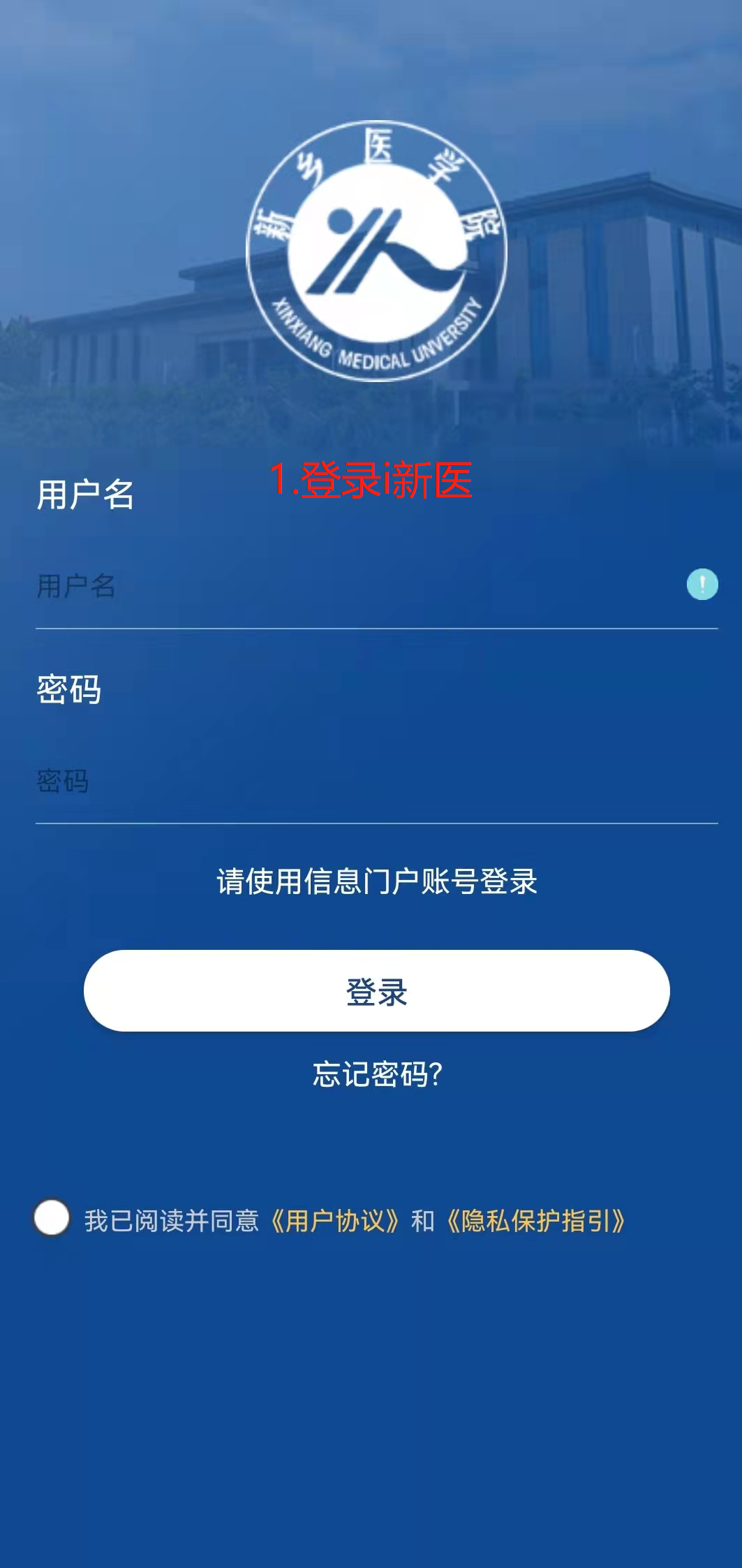Check the agreement consent checkbox
This screenshot has width=742, height=1568.
coord(52,1218)
